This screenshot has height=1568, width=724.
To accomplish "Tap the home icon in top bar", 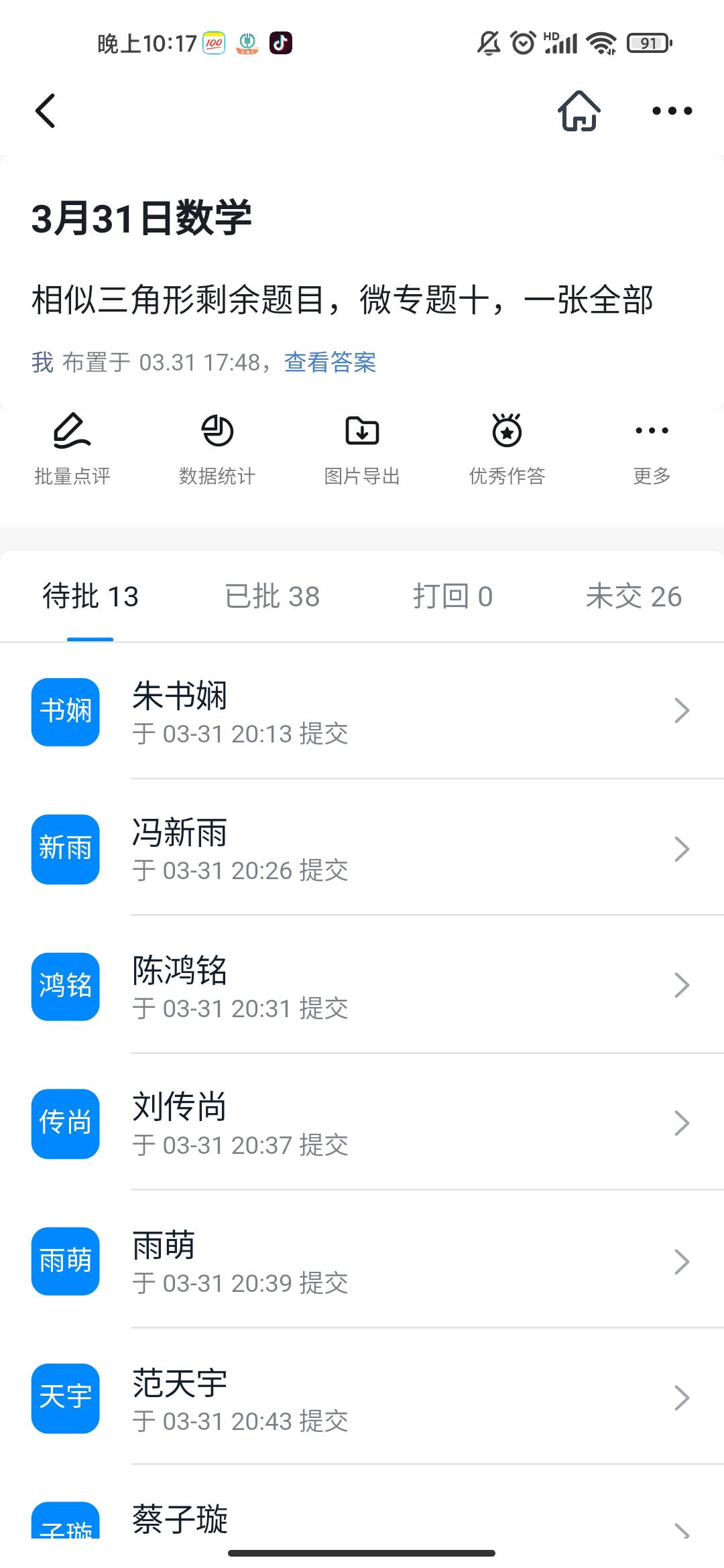I will 578,111.
